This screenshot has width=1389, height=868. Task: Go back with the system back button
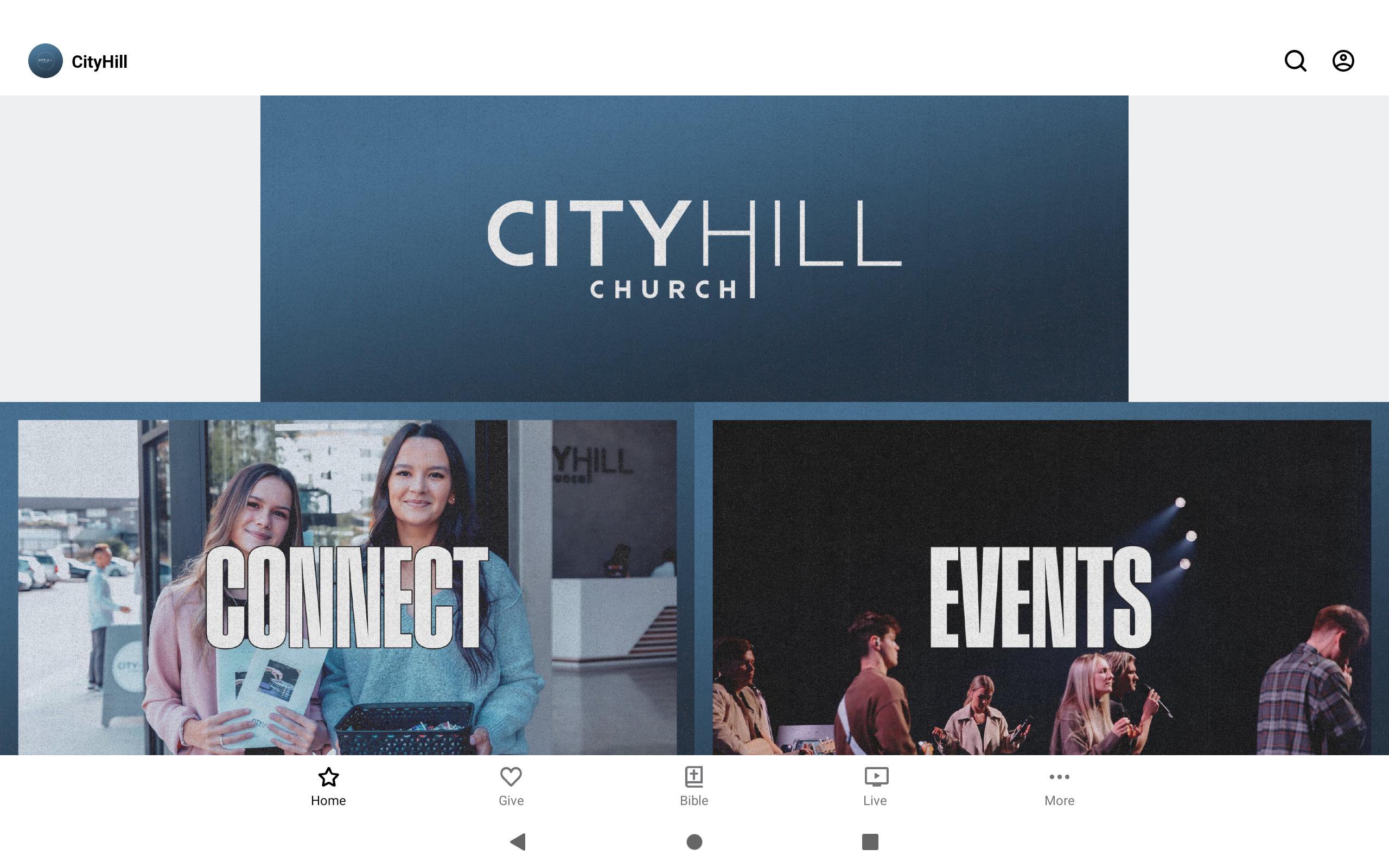[x=518, y=841]
